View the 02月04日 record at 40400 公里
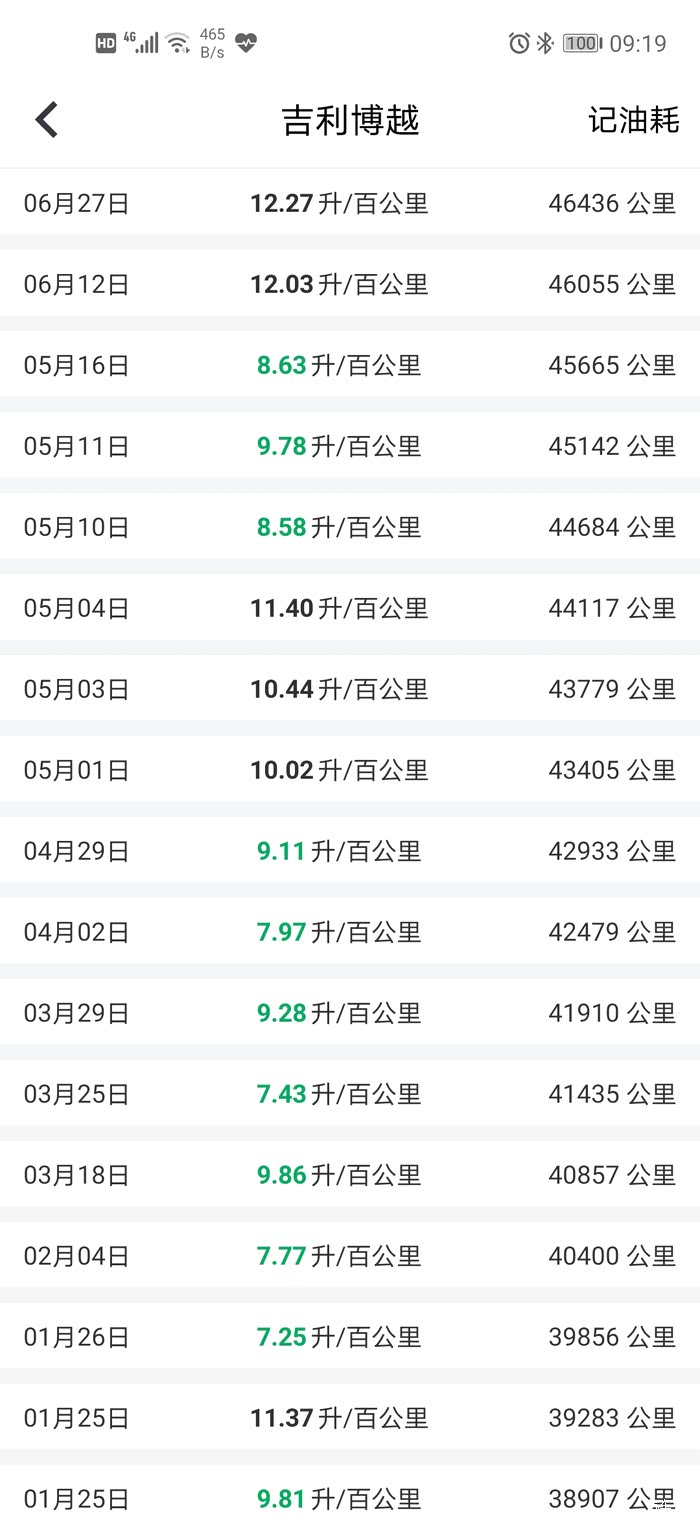Screen dimensions: 700x1516 pyautogui.click(x=350, y=1257)
